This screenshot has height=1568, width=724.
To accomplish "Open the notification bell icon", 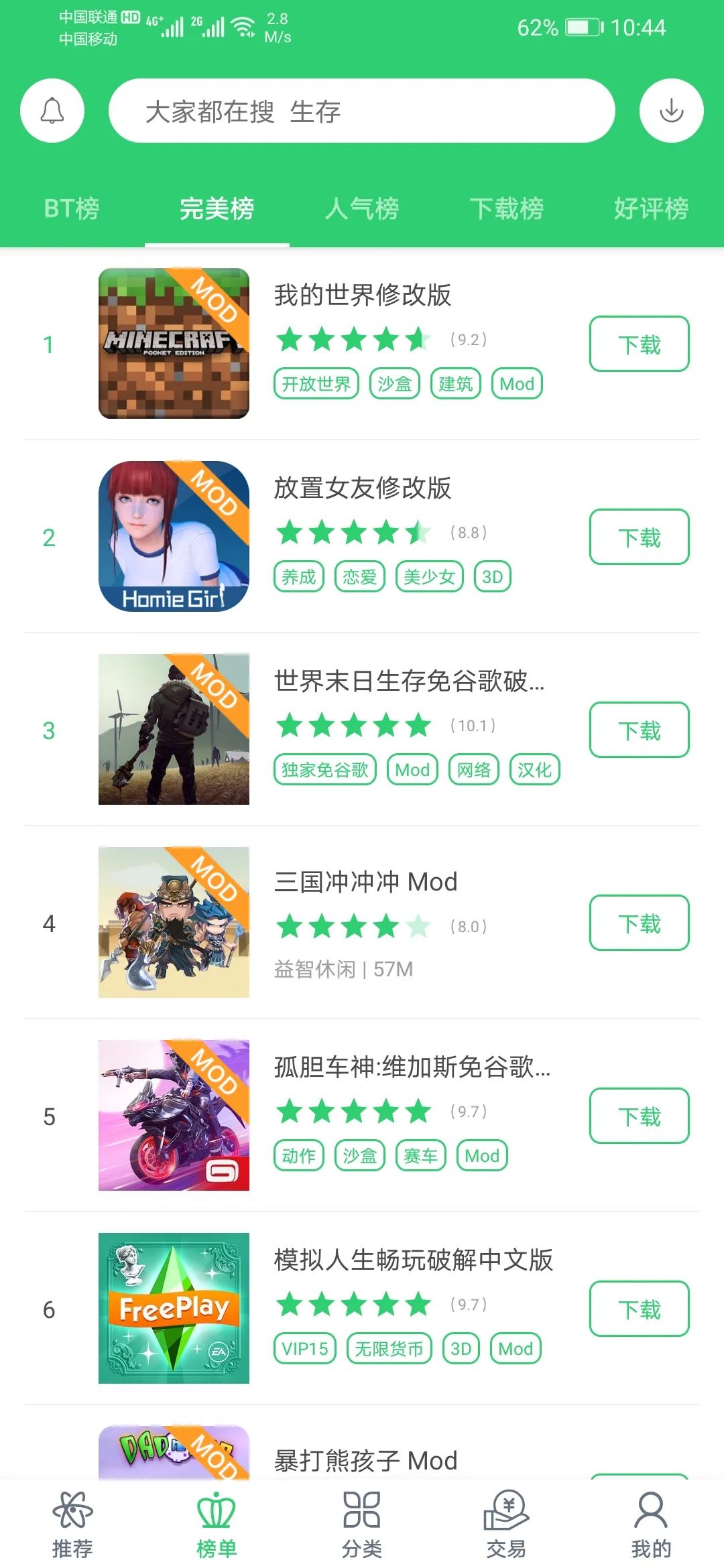I will (52, 111).
